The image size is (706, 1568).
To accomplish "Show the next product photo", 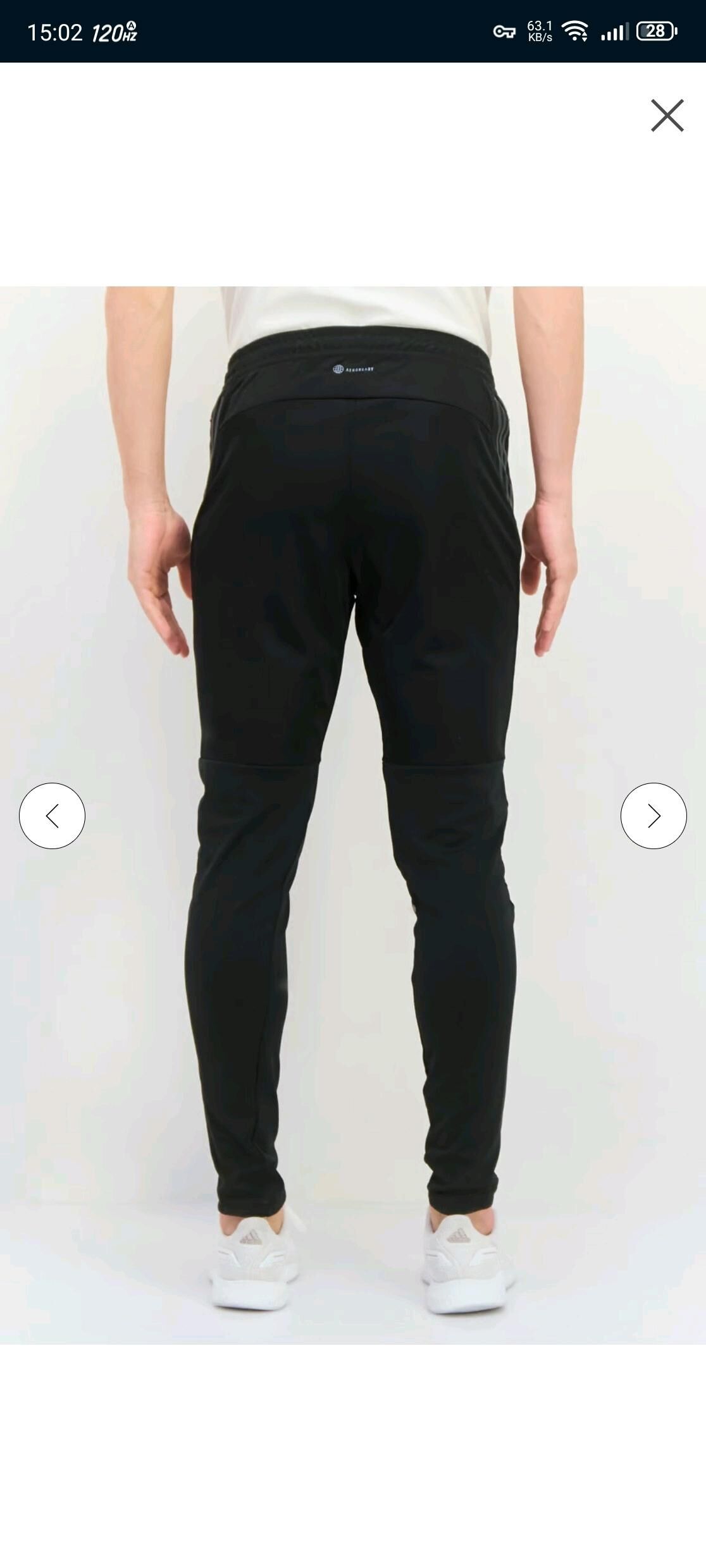I will [653, 816].
